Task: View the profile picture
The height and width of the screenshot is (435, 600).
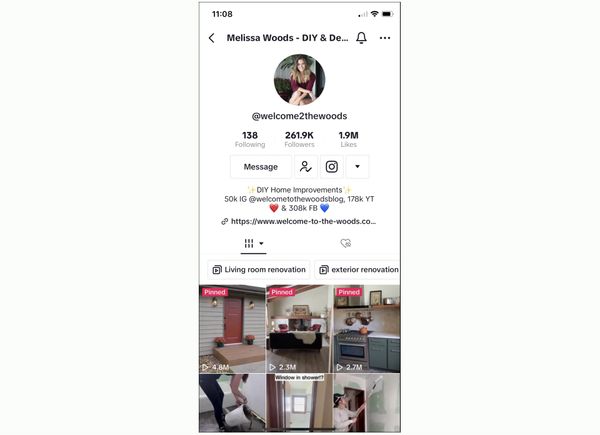Action: coord(299,80)
